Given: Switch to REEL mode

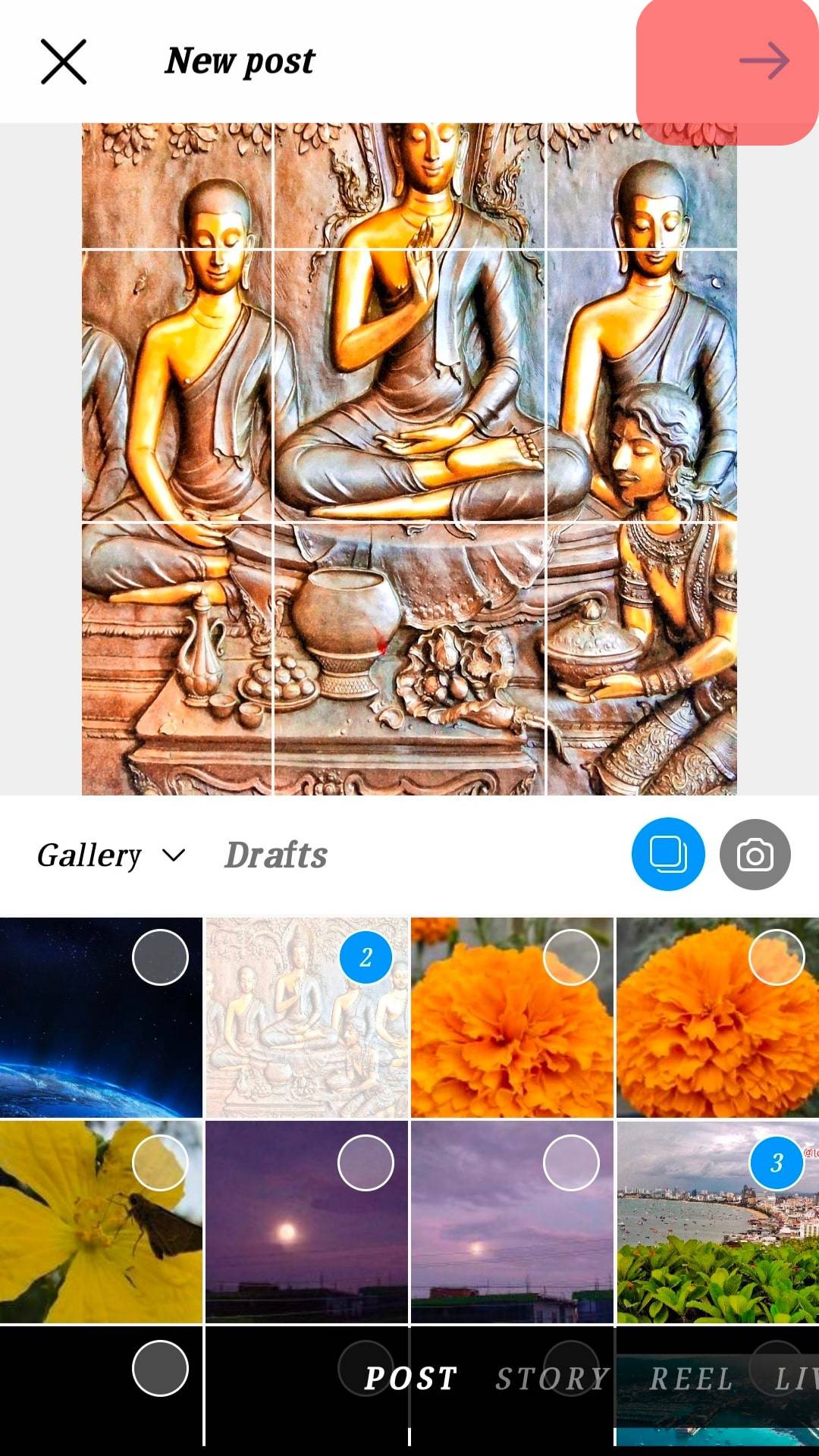Looking at the screenshot, I should coord(691,1379).
